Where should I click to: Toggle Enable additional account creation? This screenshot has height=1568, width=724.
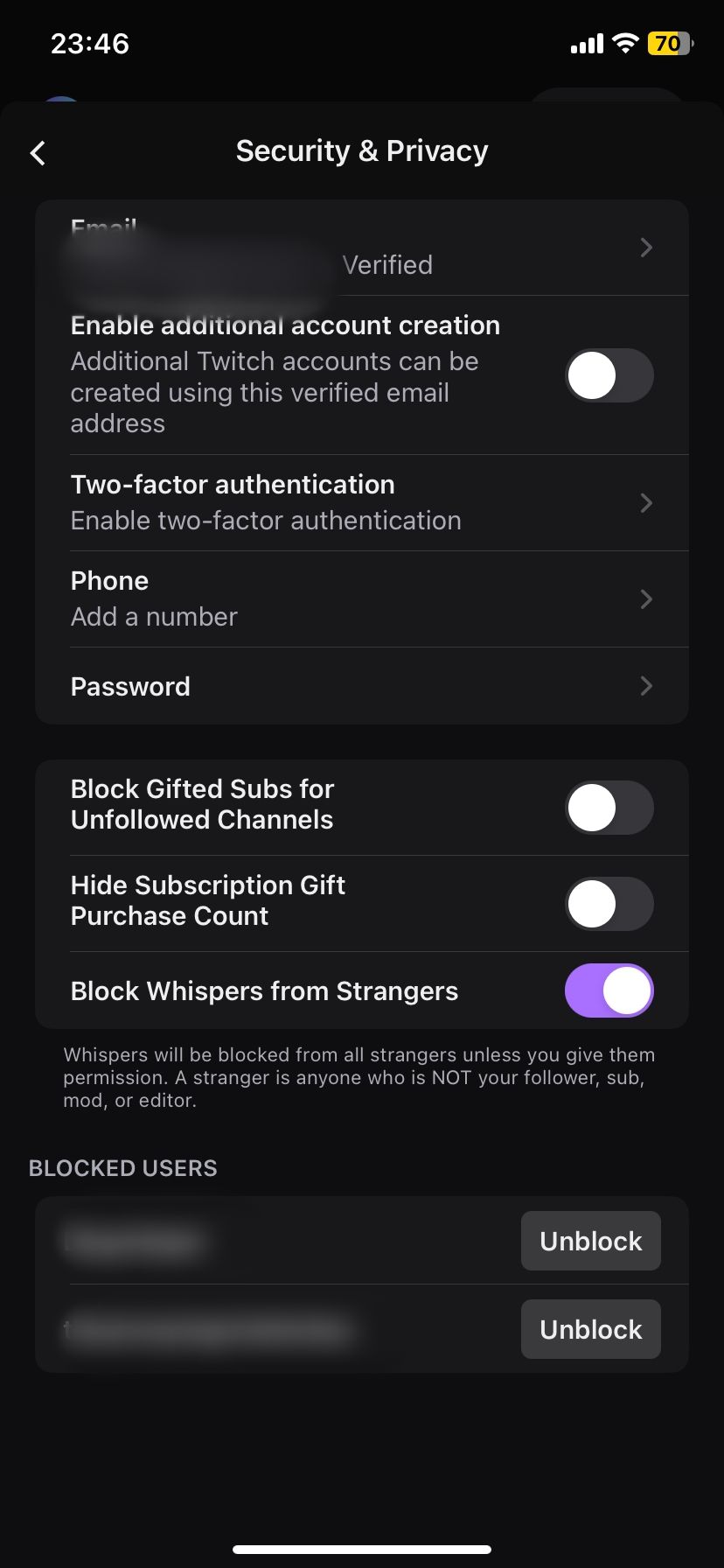coord(609,374)
